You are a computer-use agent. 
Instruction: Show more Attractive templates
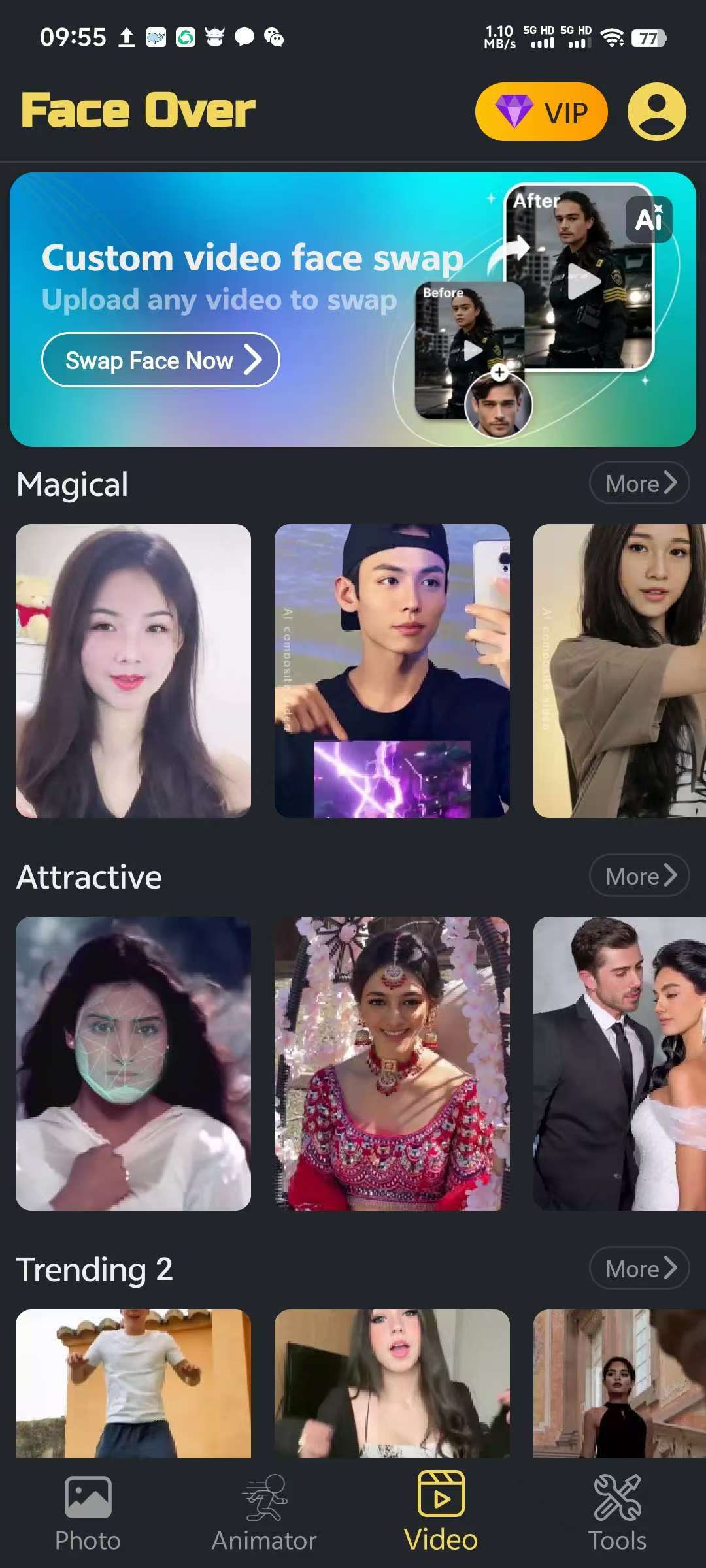point(639,876)
